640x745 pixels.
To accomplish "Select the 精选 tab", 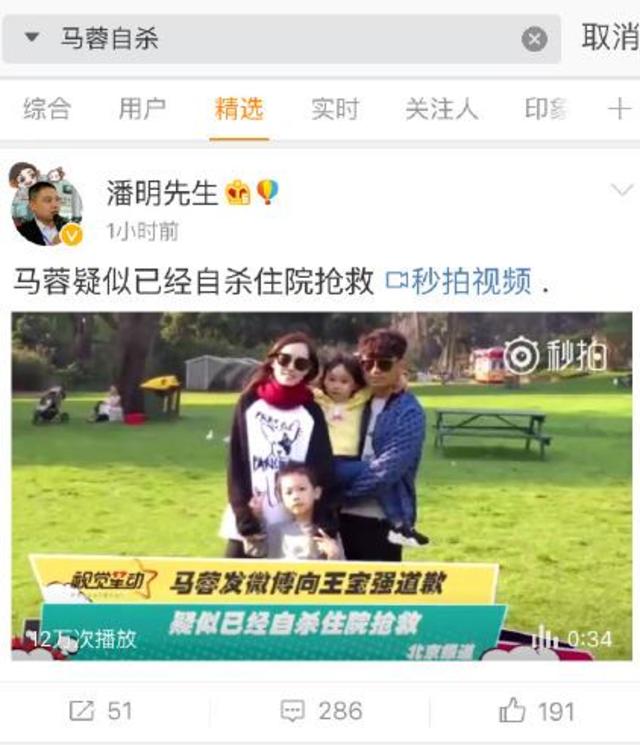I will (239, 109).
